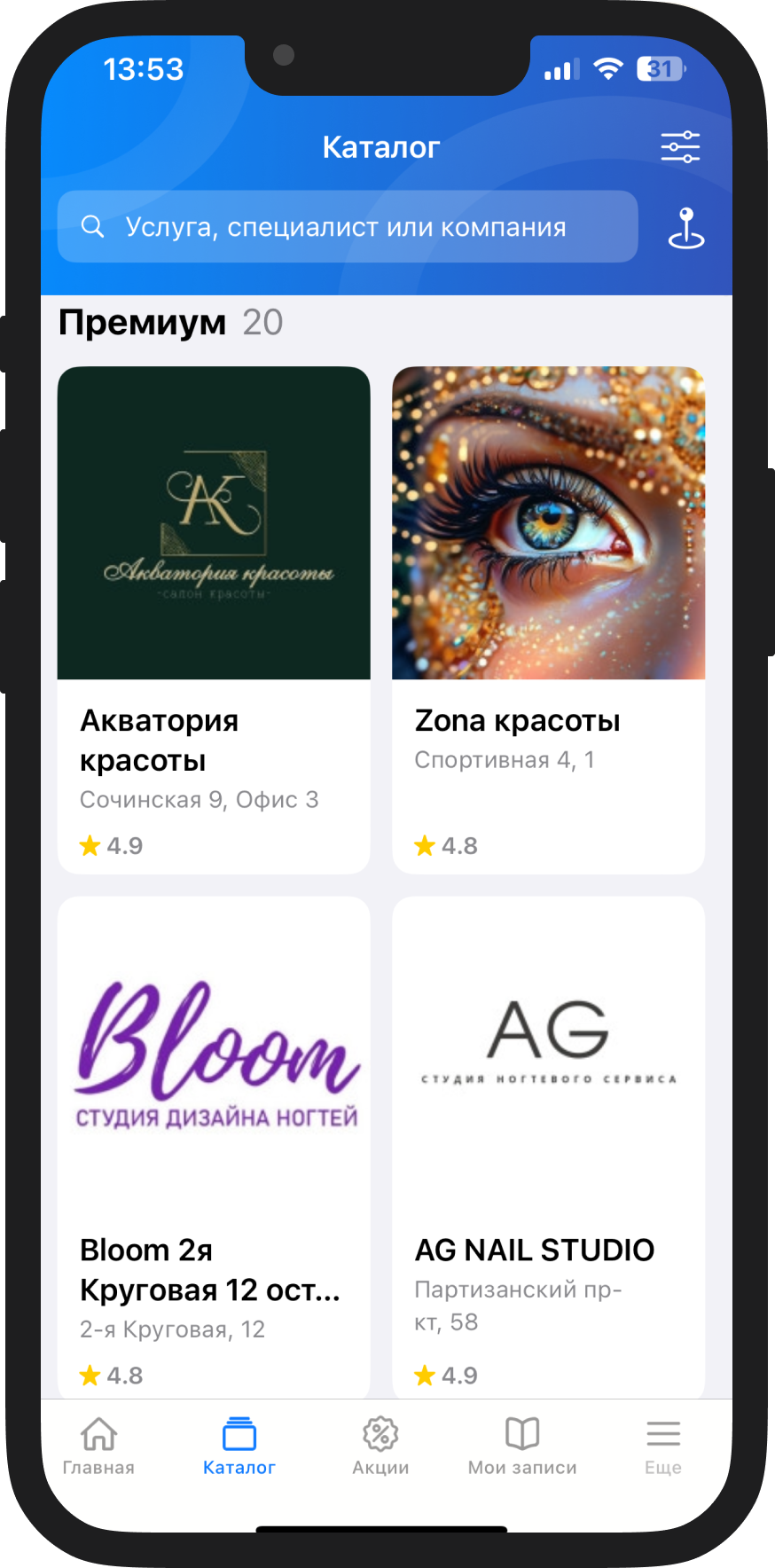Select the Каталог tab
This screenshot has width=775, height=1568.
(x=239, y=1446)
